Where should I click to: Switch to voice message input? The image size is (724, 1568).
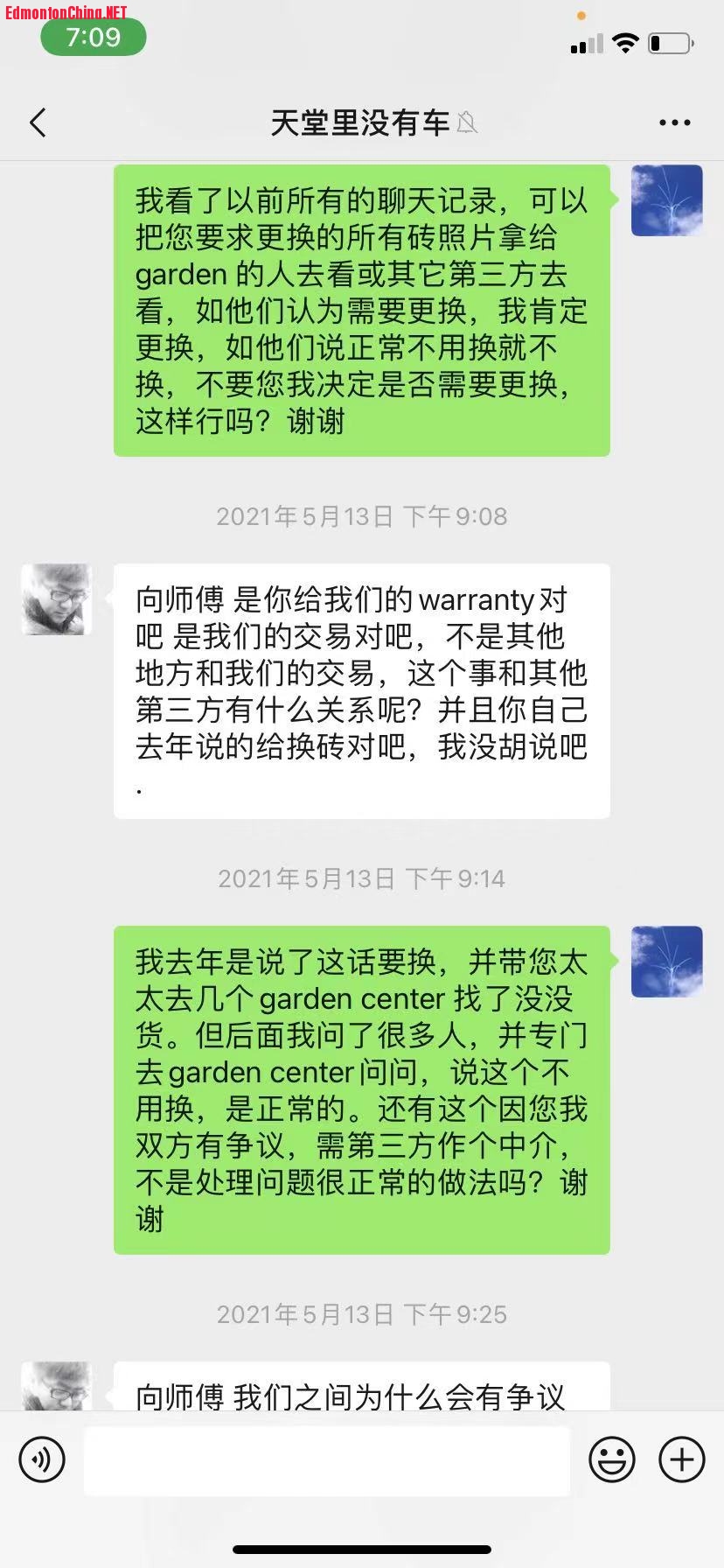coord(42,1459)
